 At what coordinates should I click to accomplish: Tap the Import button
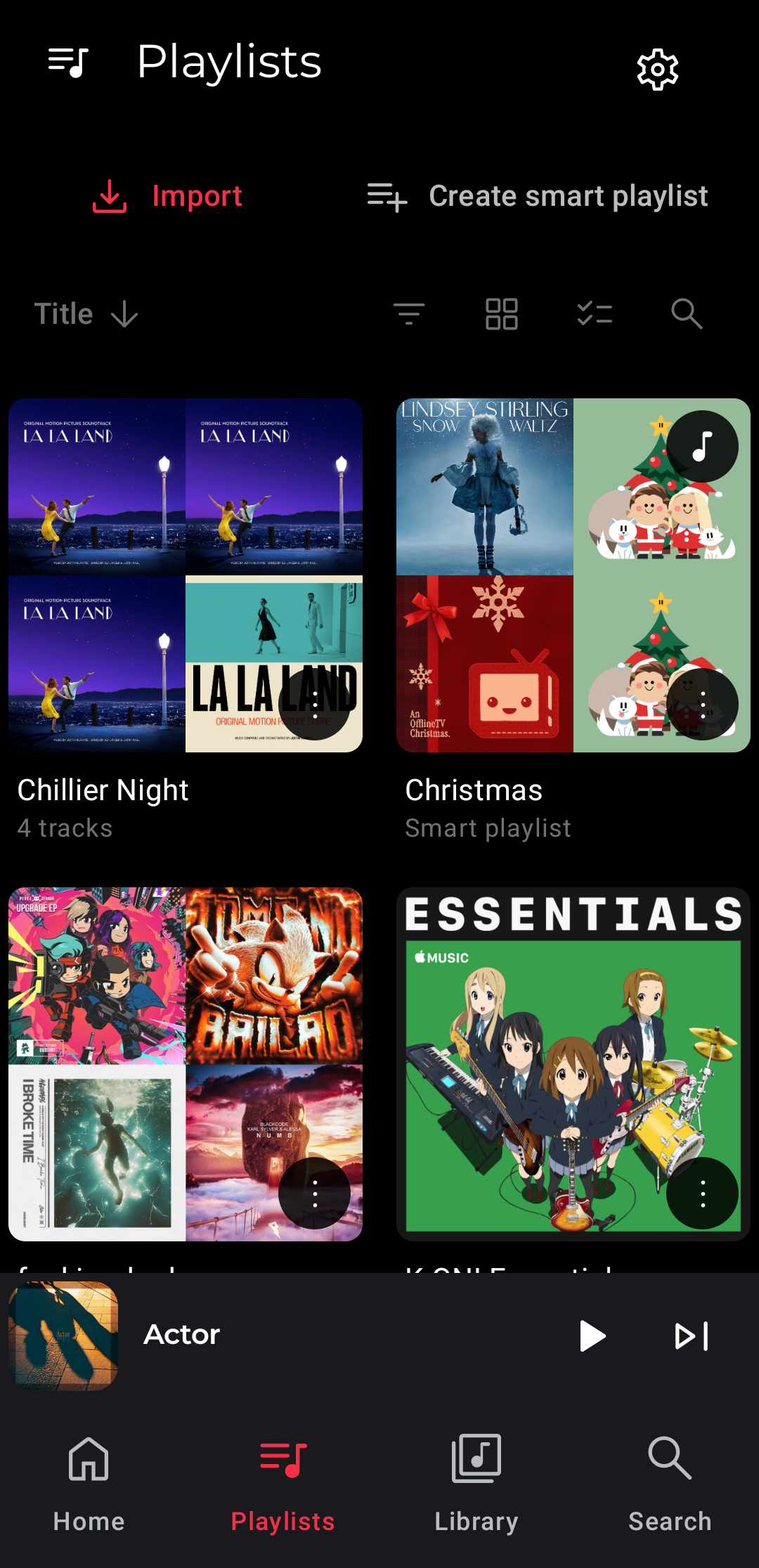pos(167,196)
